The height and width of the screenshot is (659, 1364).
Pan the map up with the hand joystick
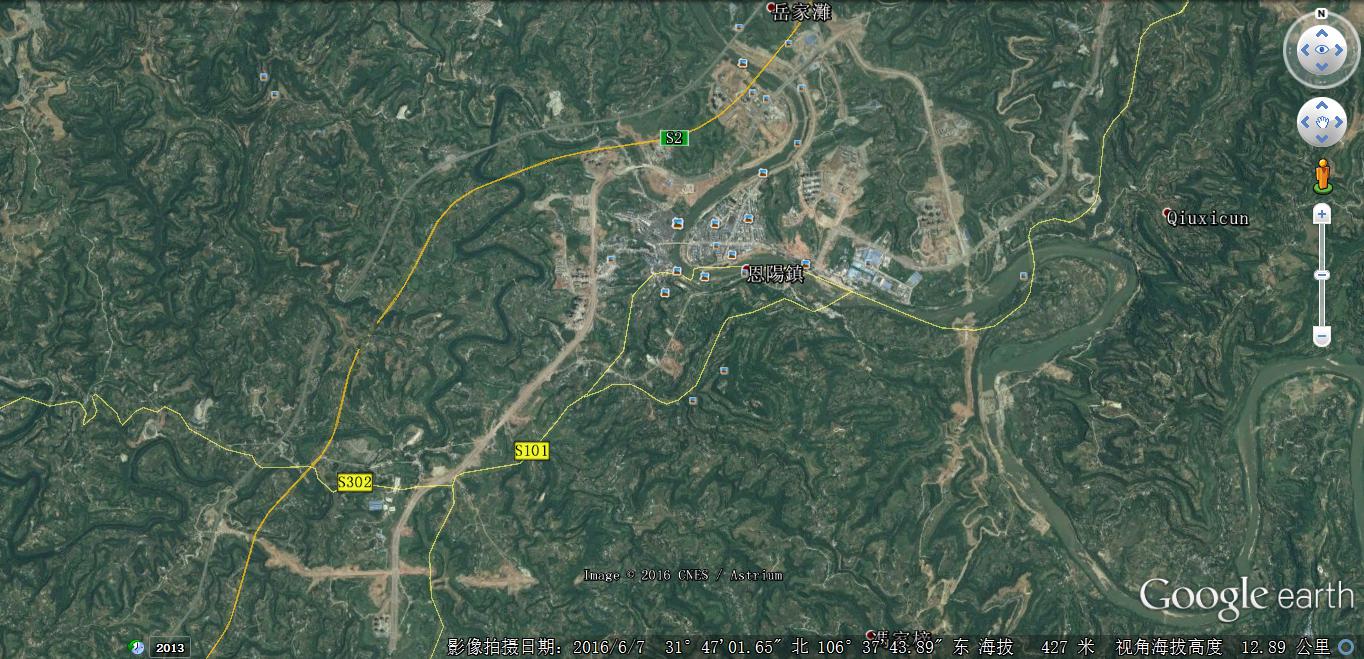[1321, 105]
